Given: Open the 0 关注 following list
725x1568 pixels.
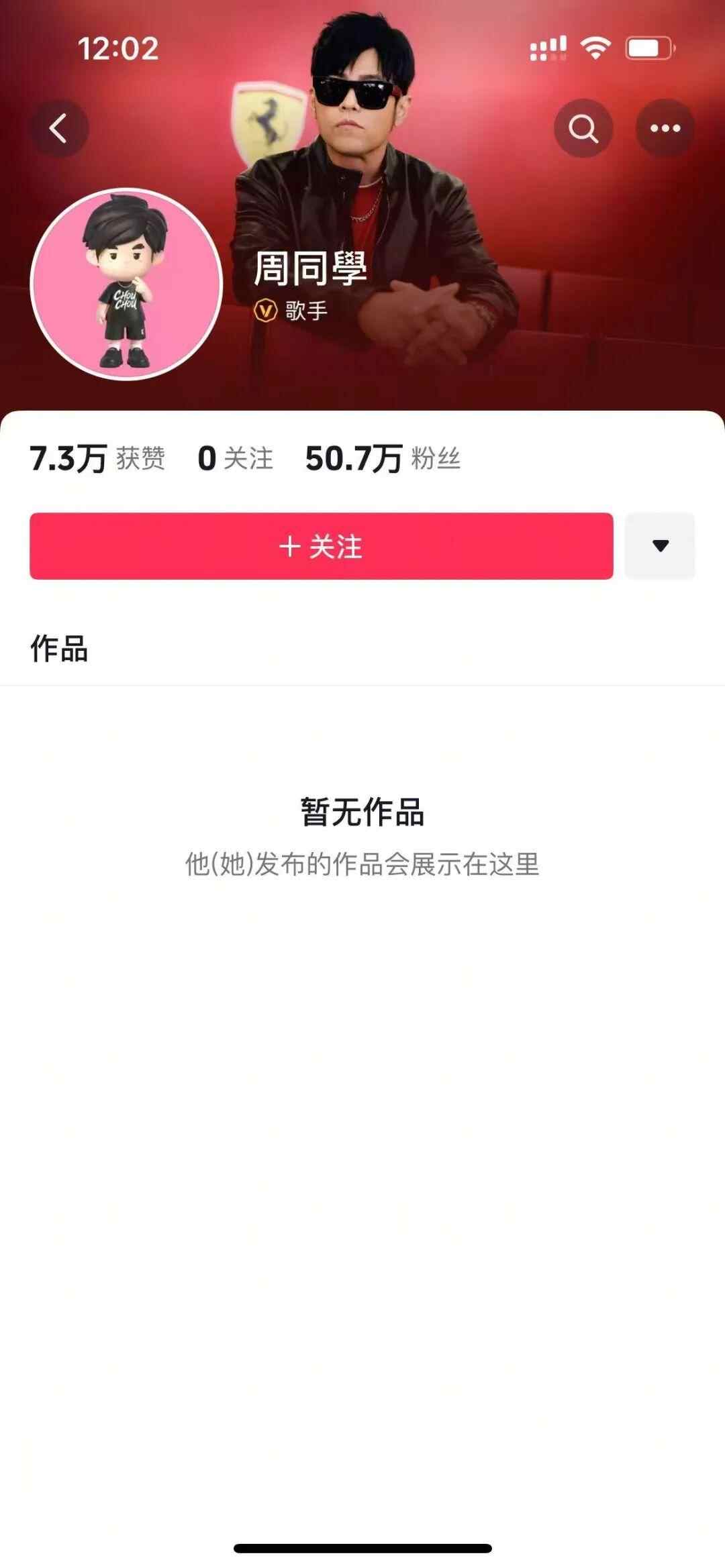Looking at the screenshot, I should 235,459.
